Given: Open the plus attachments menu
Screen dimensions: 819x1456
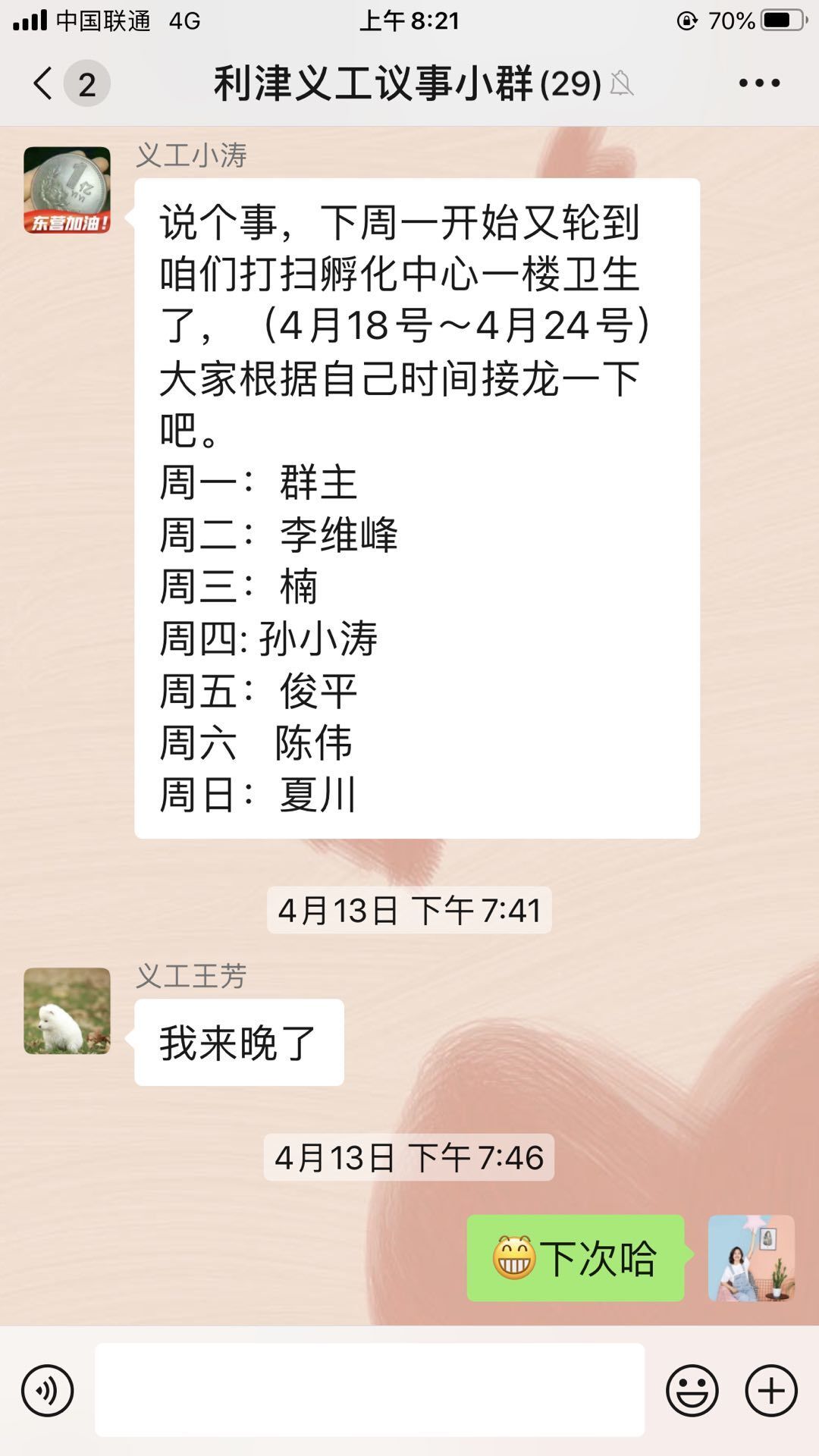Looking at the screenshot, I should pos(771,1391).
